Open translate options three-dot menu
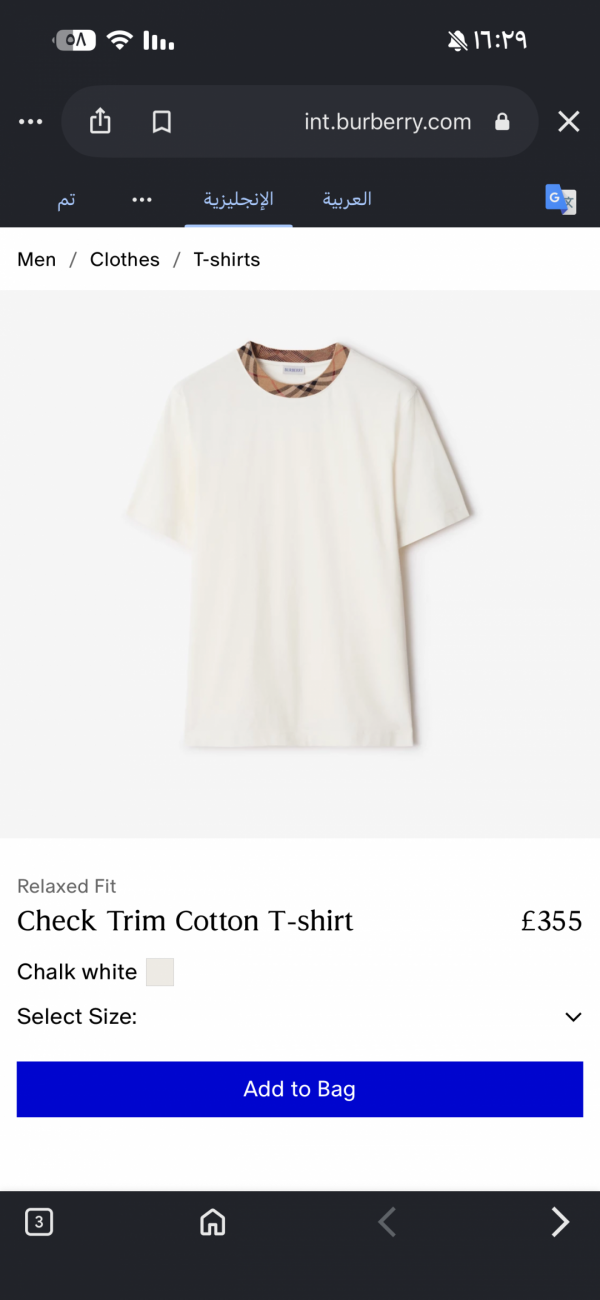Viewport: 600px width, 1300px height. 142,199
